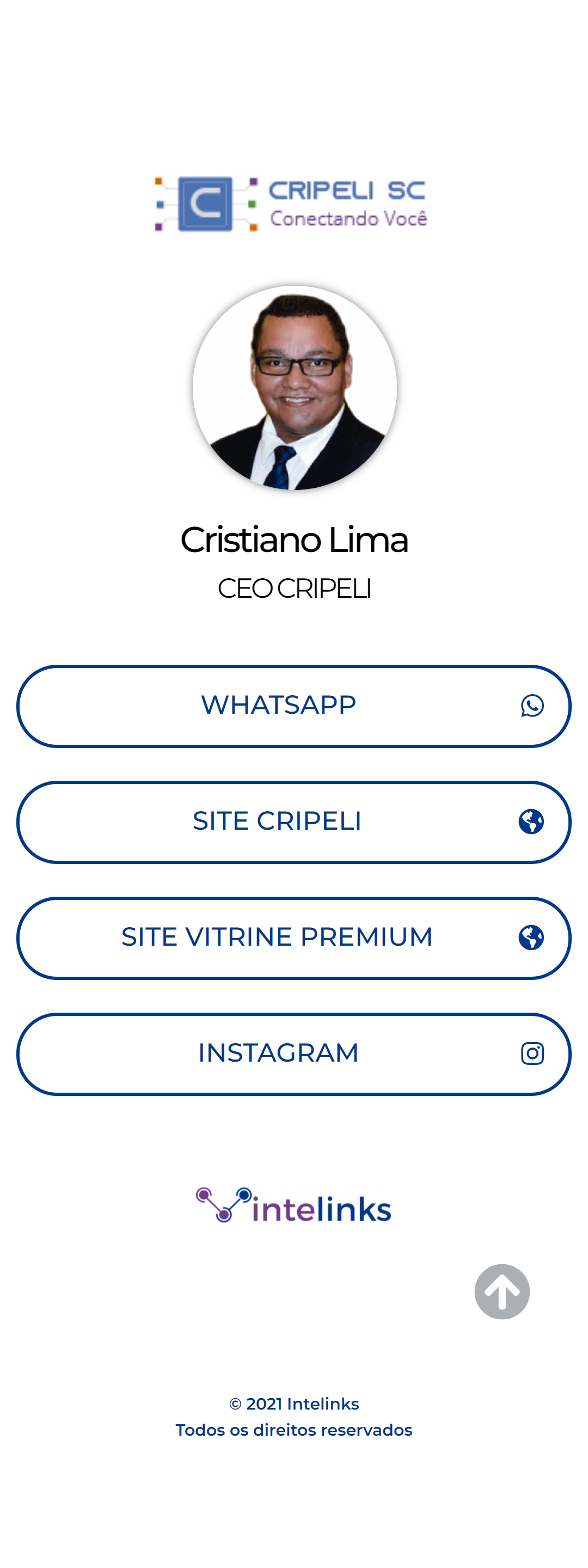Image resolution: width=588 pixels, height=1568 pixels.
Task: Open the SITE CRIPELI link button
Action: (x=293, y=822)
